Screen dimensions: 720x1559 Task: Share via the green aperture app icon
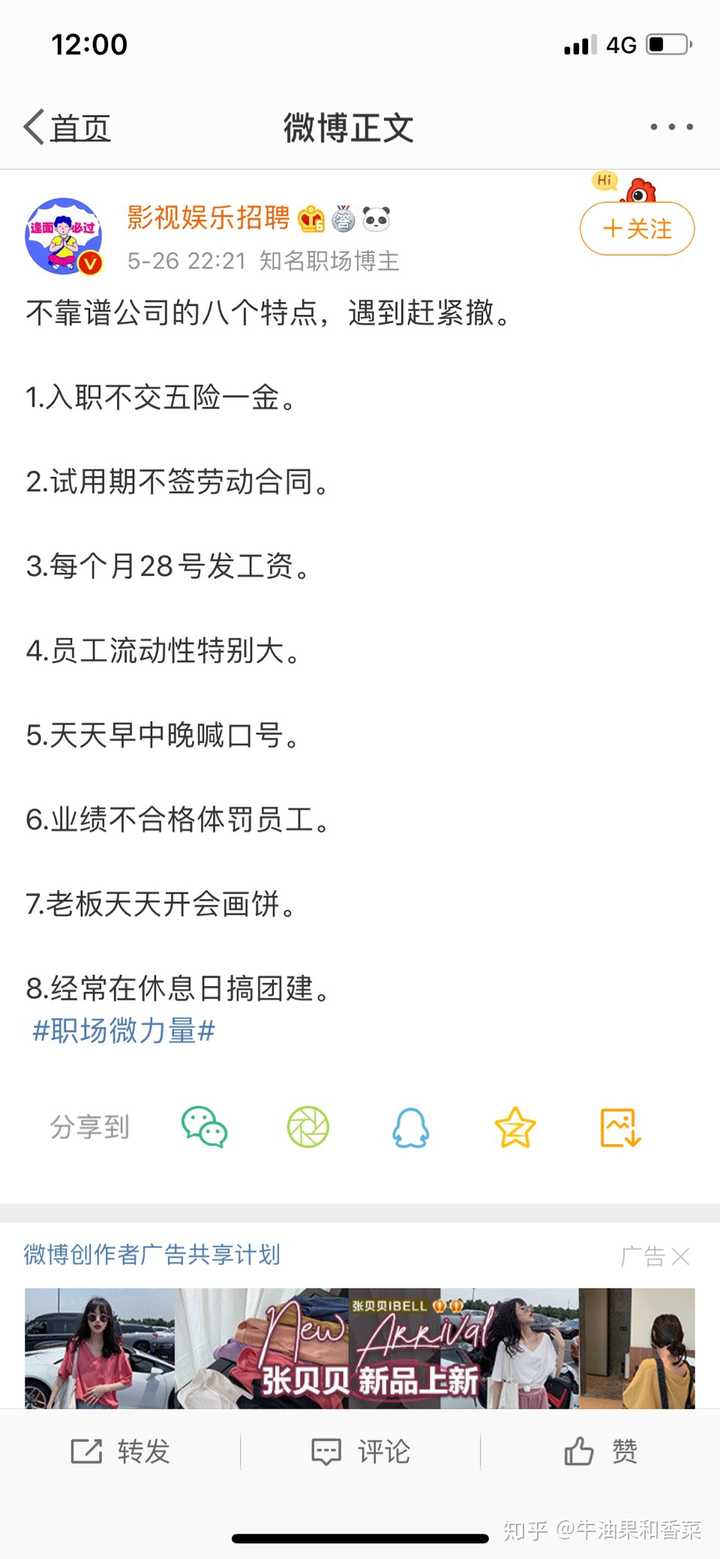pos(307,1127)
